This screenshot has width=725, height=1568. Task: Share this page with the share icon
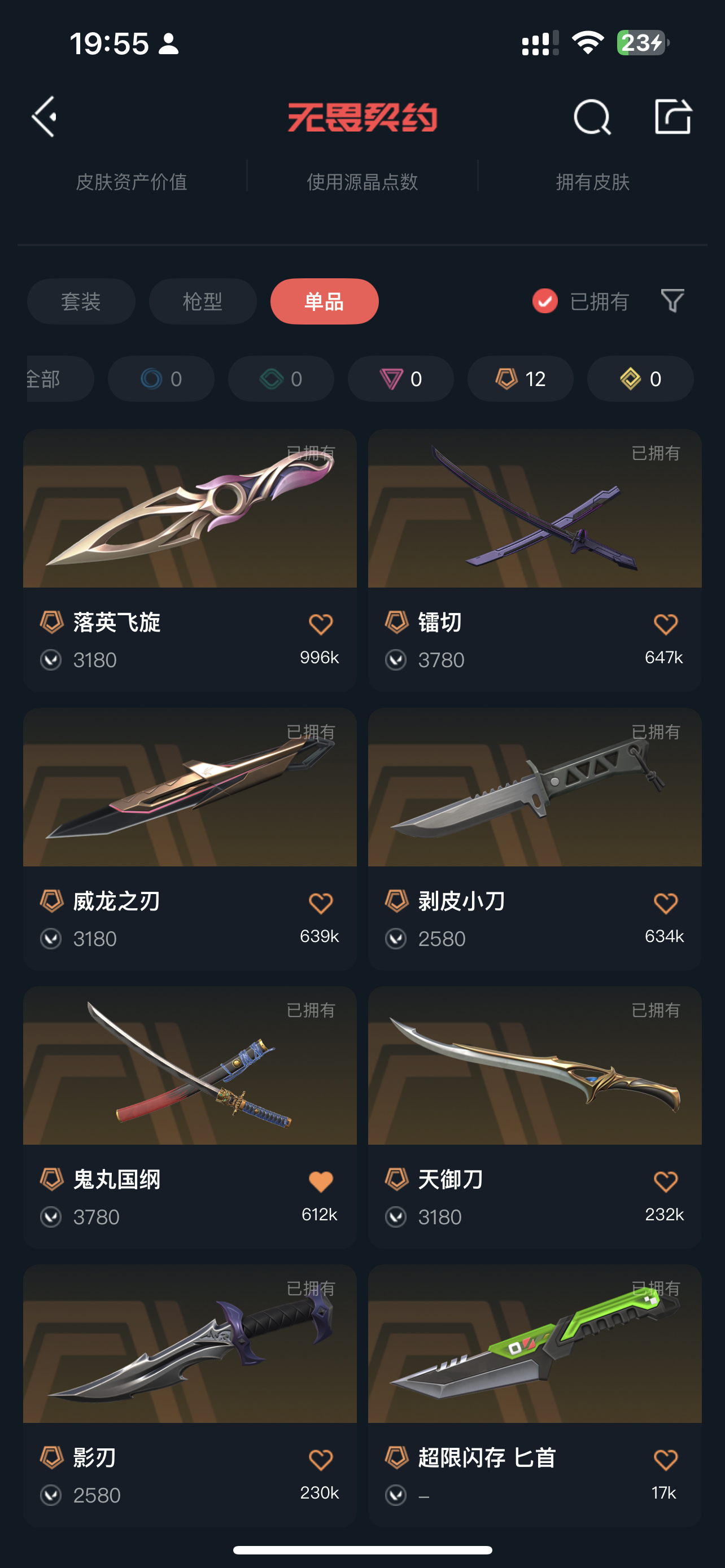pos(672,116)
